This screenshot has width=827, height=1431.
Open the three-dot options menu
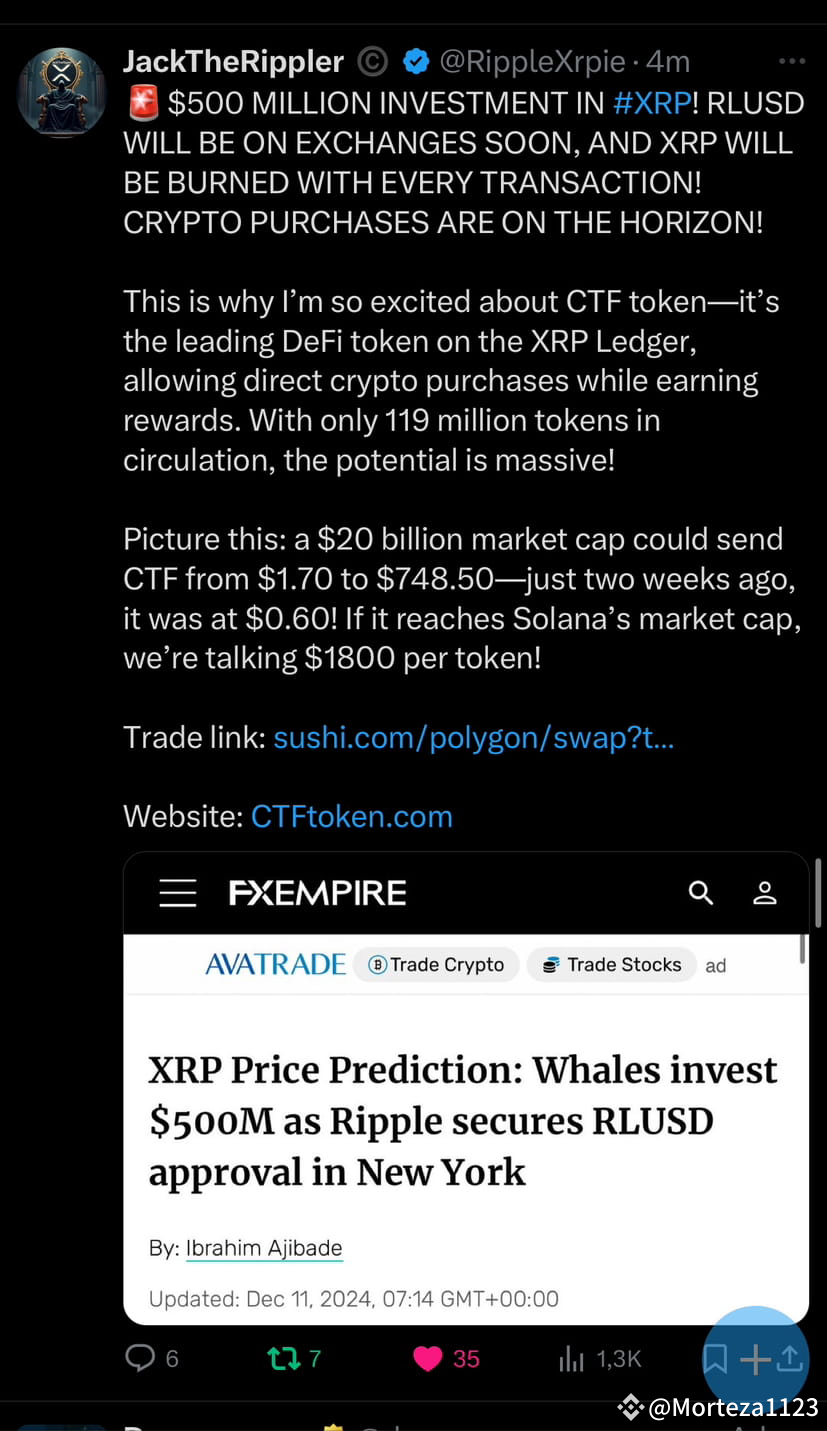[791, 61]
